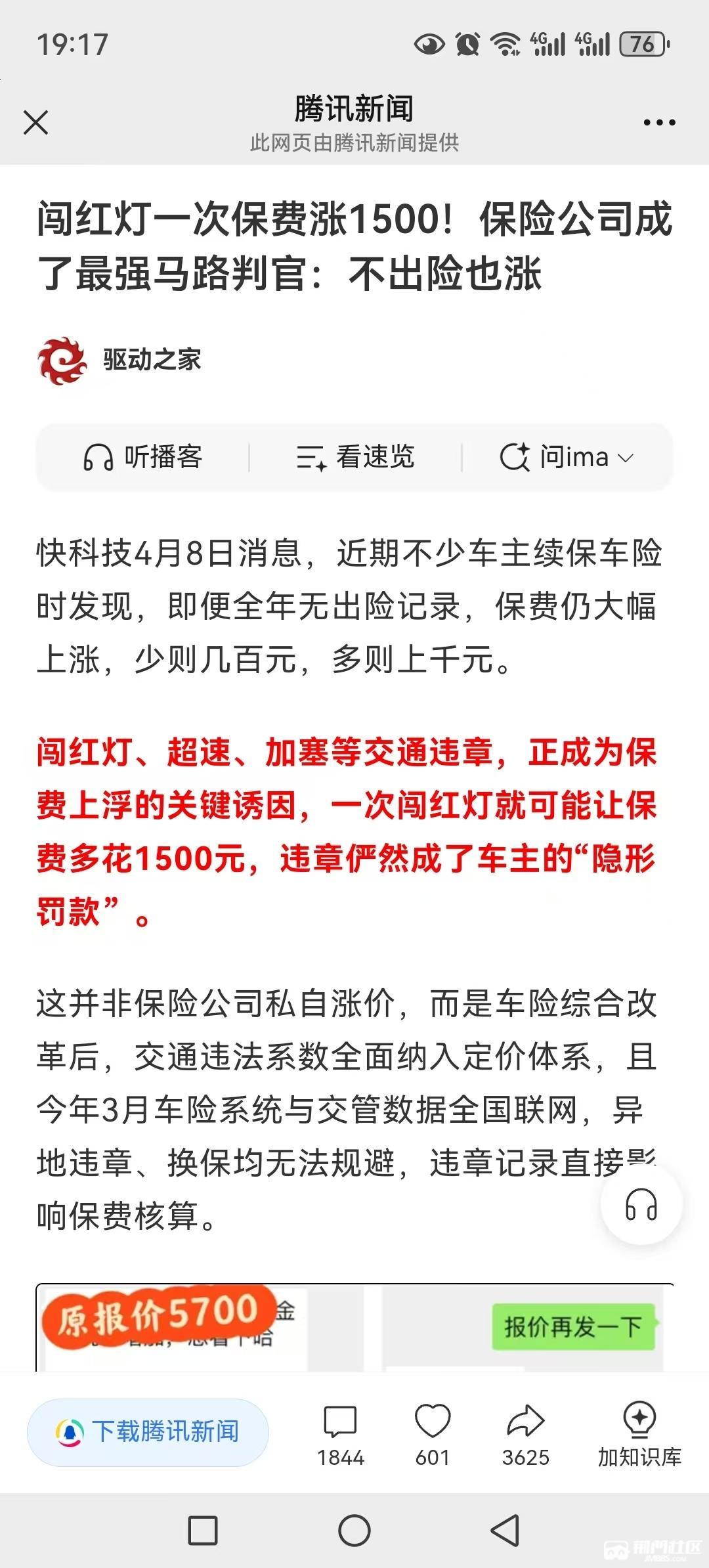This screenshot has width=709, height=1568.
Task: Tap 下载腾讯新闻 download button
Action: click(x=148, y=1431)
